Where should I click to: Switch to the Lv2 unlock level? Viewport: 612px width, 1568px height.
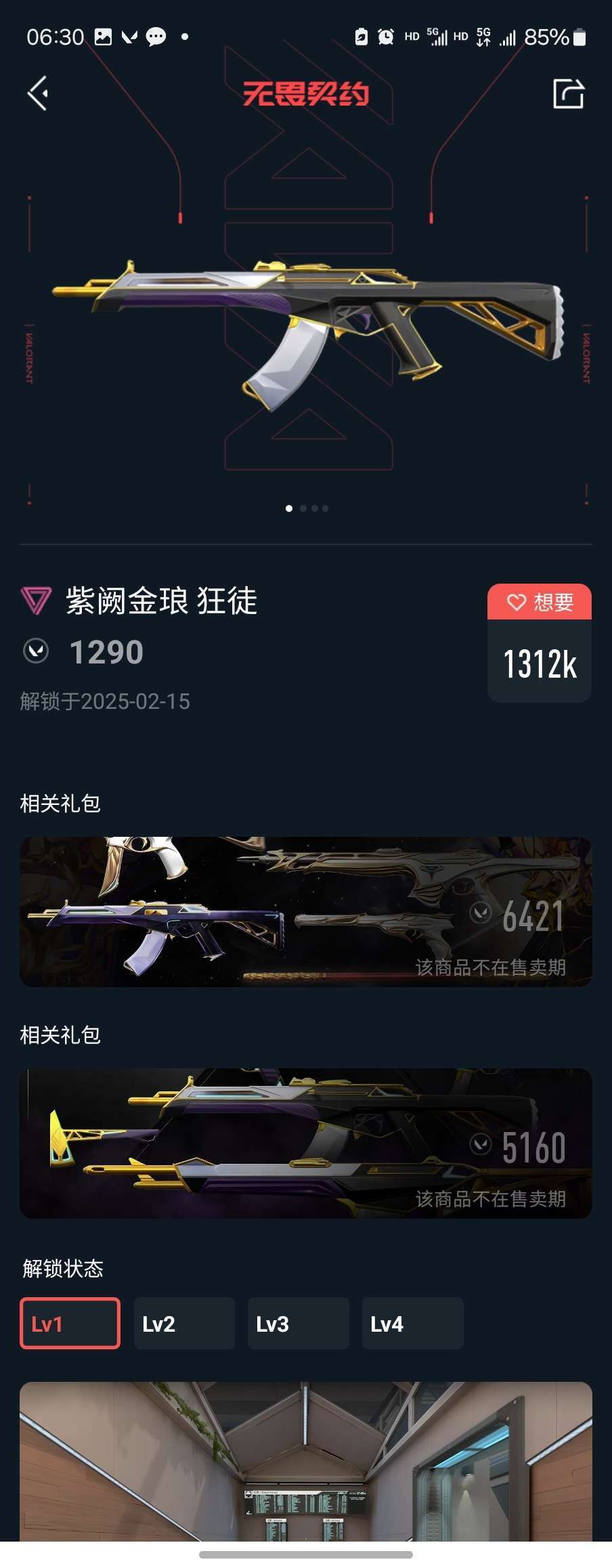coord(184,1324)
